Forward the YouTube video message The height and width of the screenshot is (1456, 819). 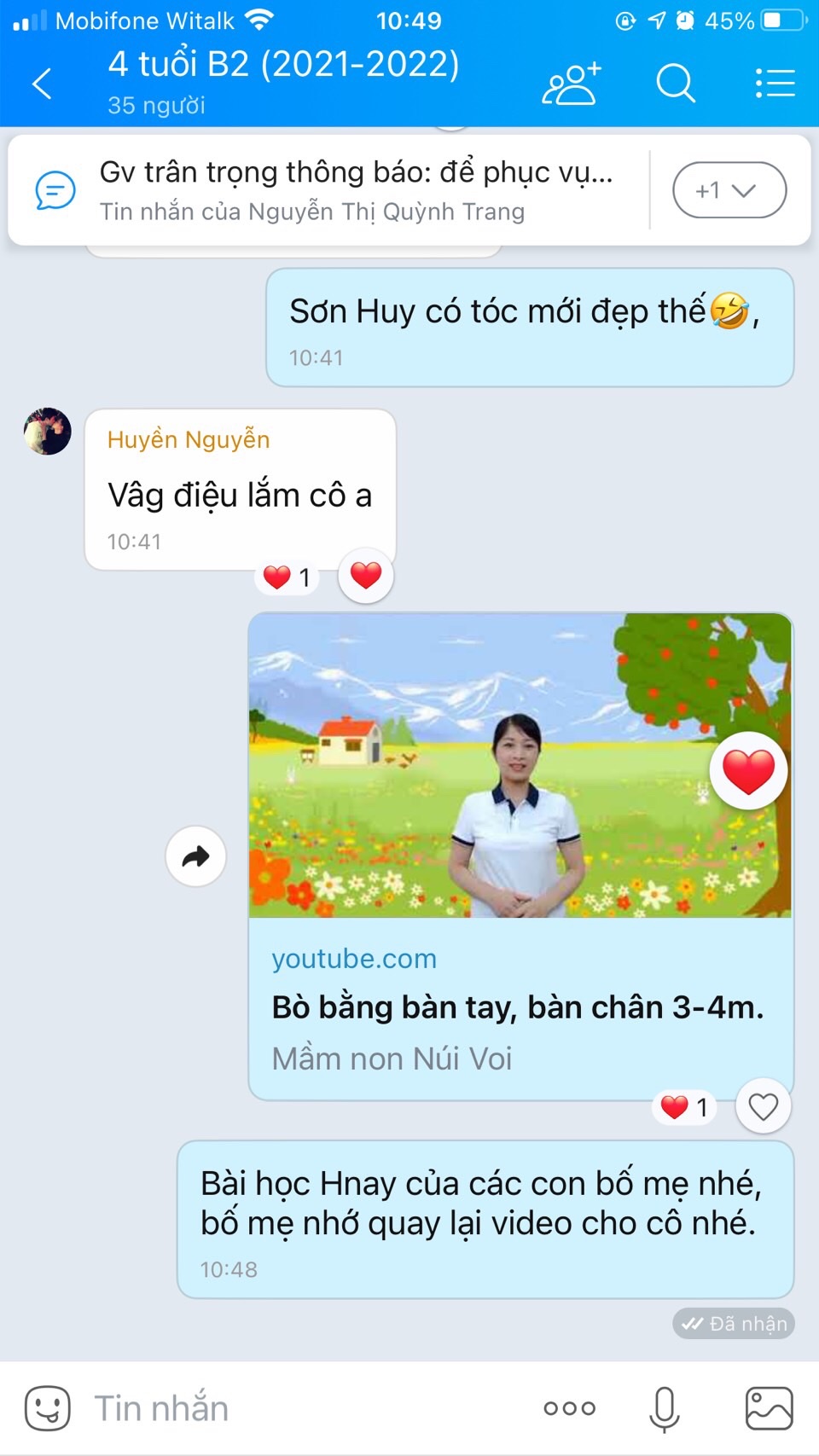tap(196, 856)
